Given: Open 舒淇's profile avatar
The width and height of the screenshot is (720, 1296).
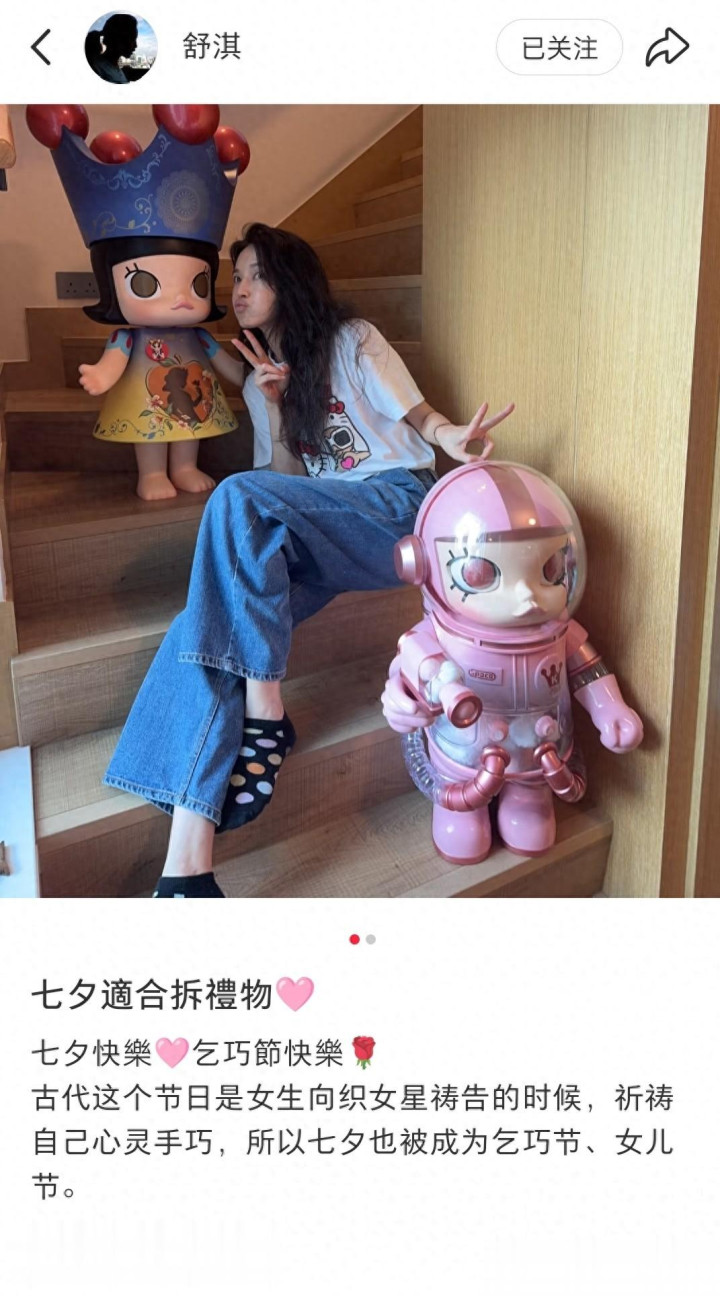Looking at the screenshot, I should point(120,47).
